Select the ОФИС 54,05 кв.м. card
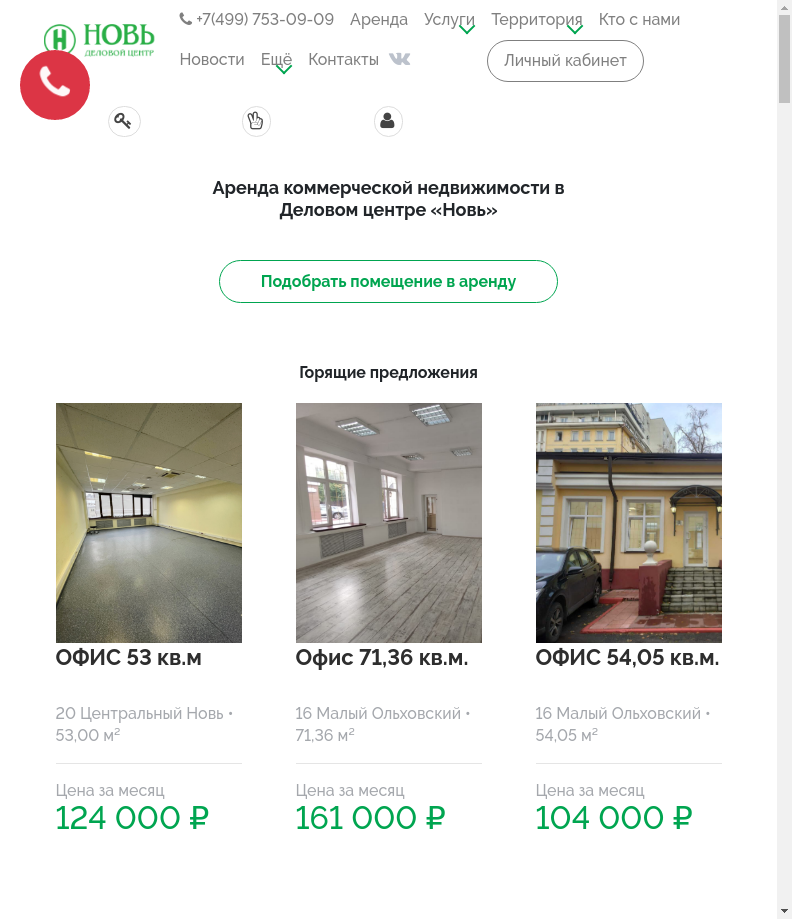This screenshot has height=919, width=792. tap(627, 657)
